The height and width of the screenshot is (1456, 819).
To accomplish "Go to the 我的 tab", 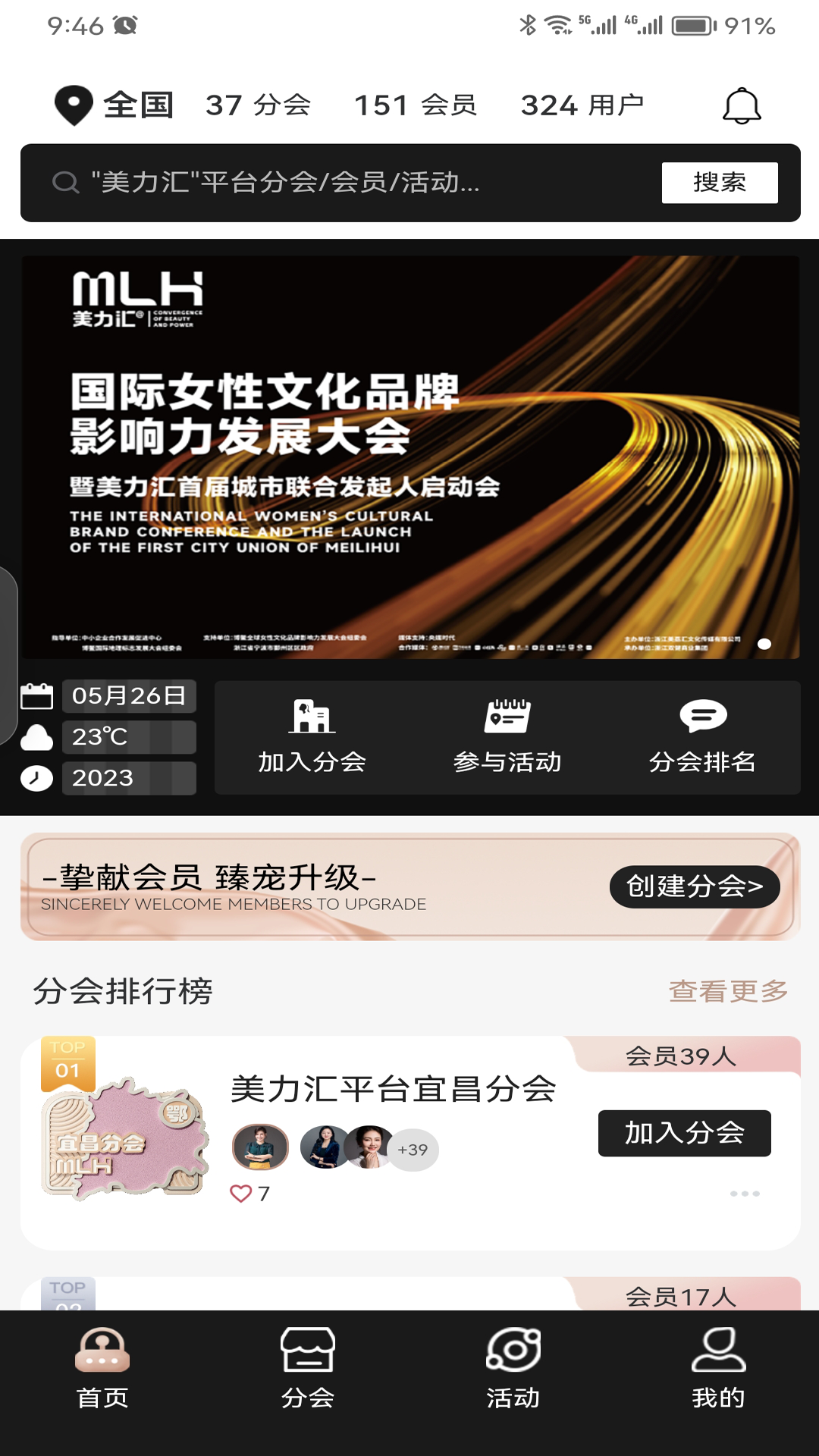I will (717, 1368).
